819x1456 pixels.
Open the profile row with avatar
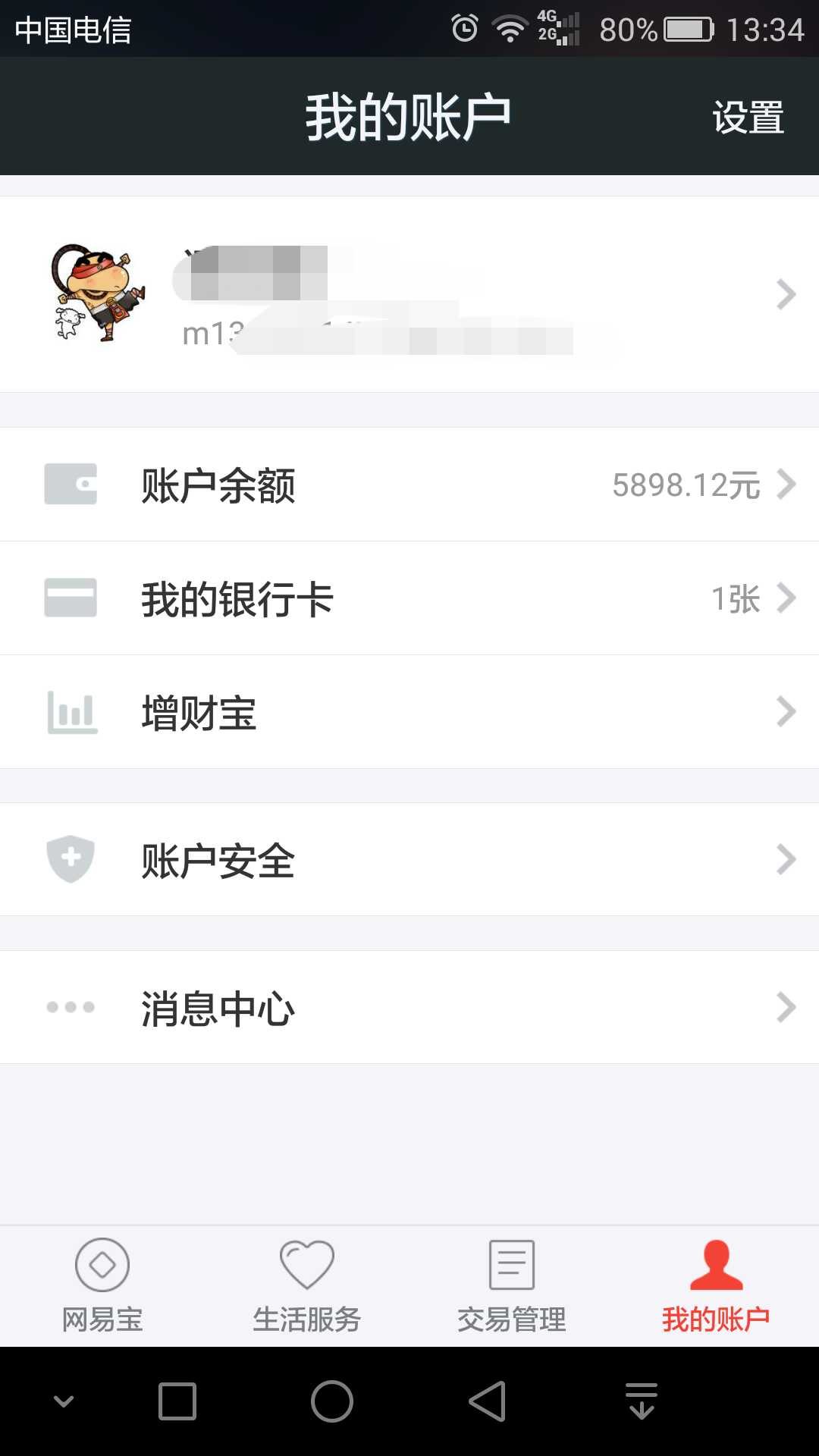(409, 294)
